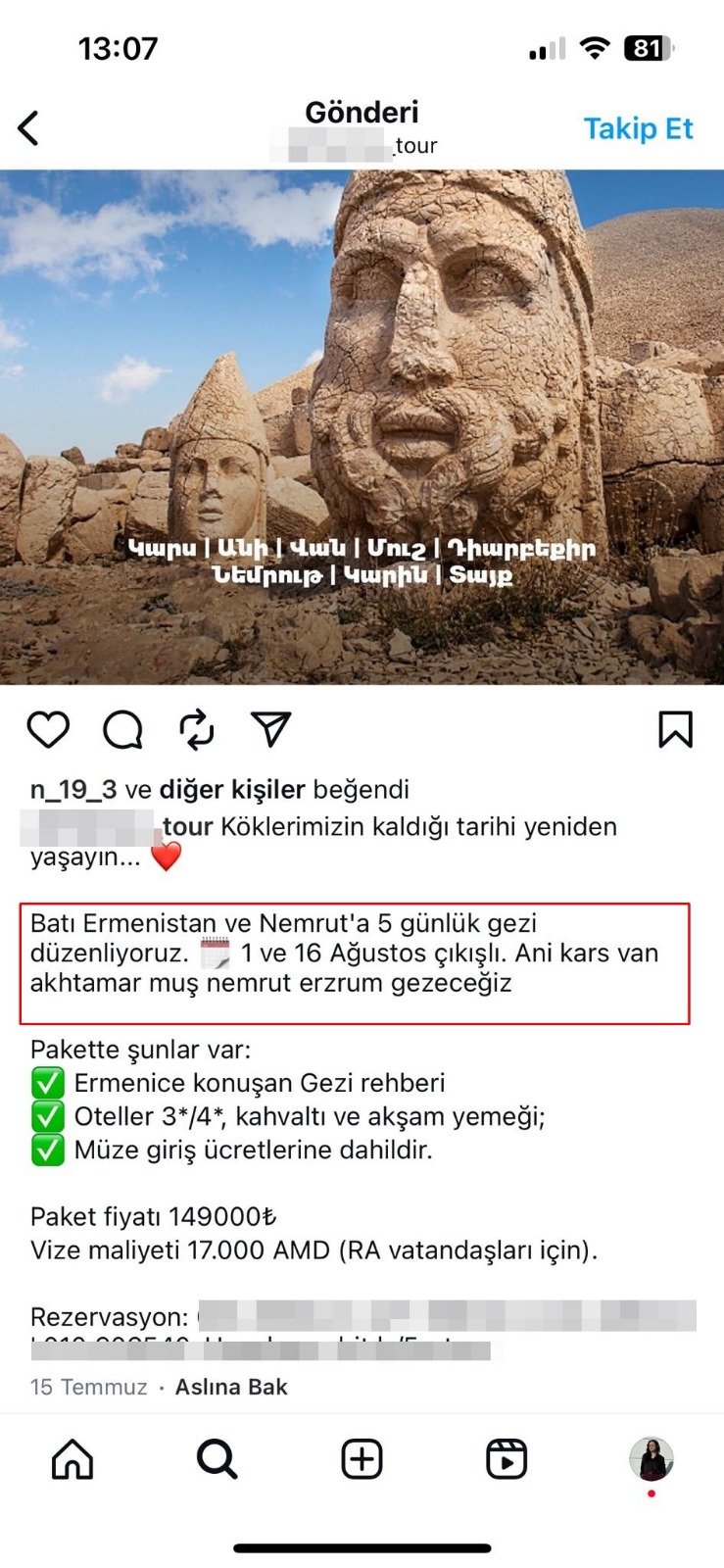
Task: Go back from the Gönderi screen
Action: coord(29,128)
